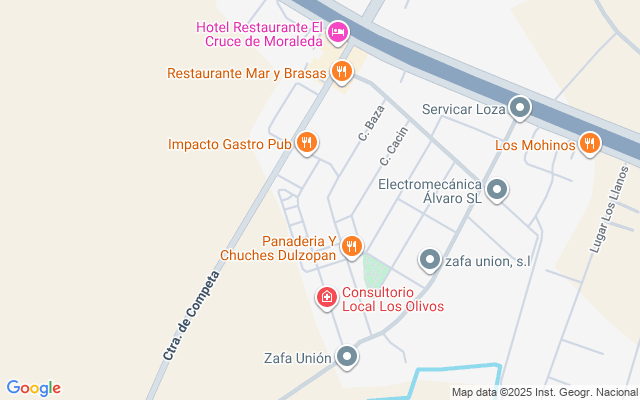640x400 pixels.
Task: Open the Servicar Loza place pin
Action: click(520, 107)
